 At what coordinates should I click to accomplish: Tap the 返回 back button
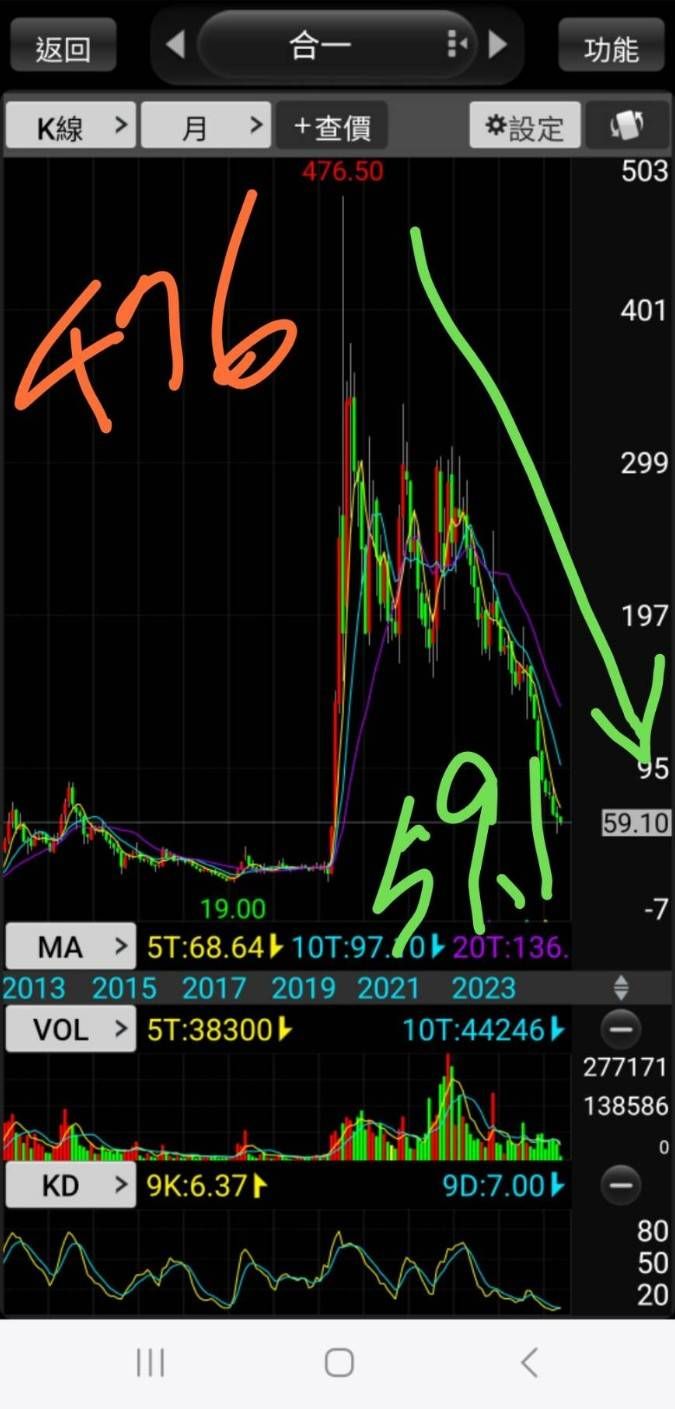coord(62,47)
